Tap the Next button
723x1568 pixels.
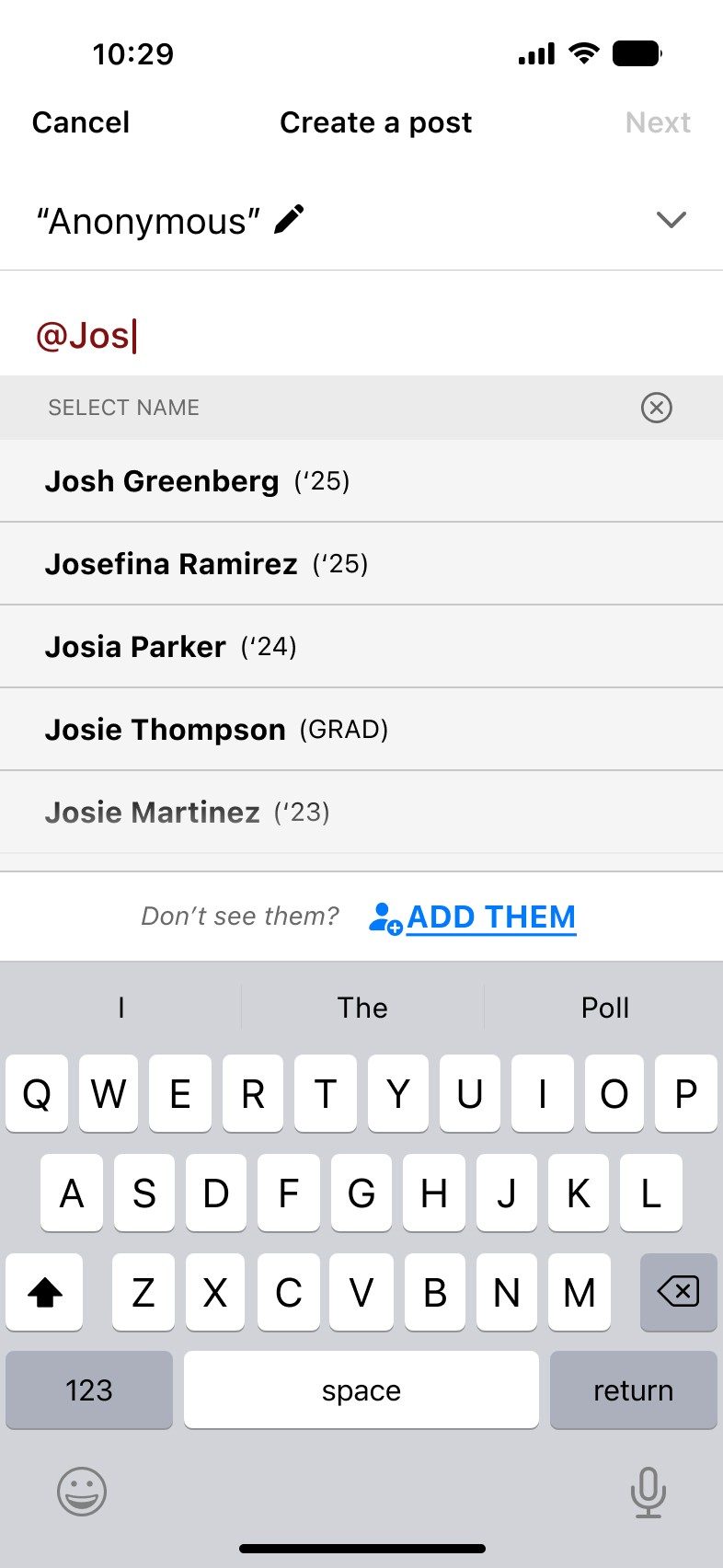tap(658, 122)
